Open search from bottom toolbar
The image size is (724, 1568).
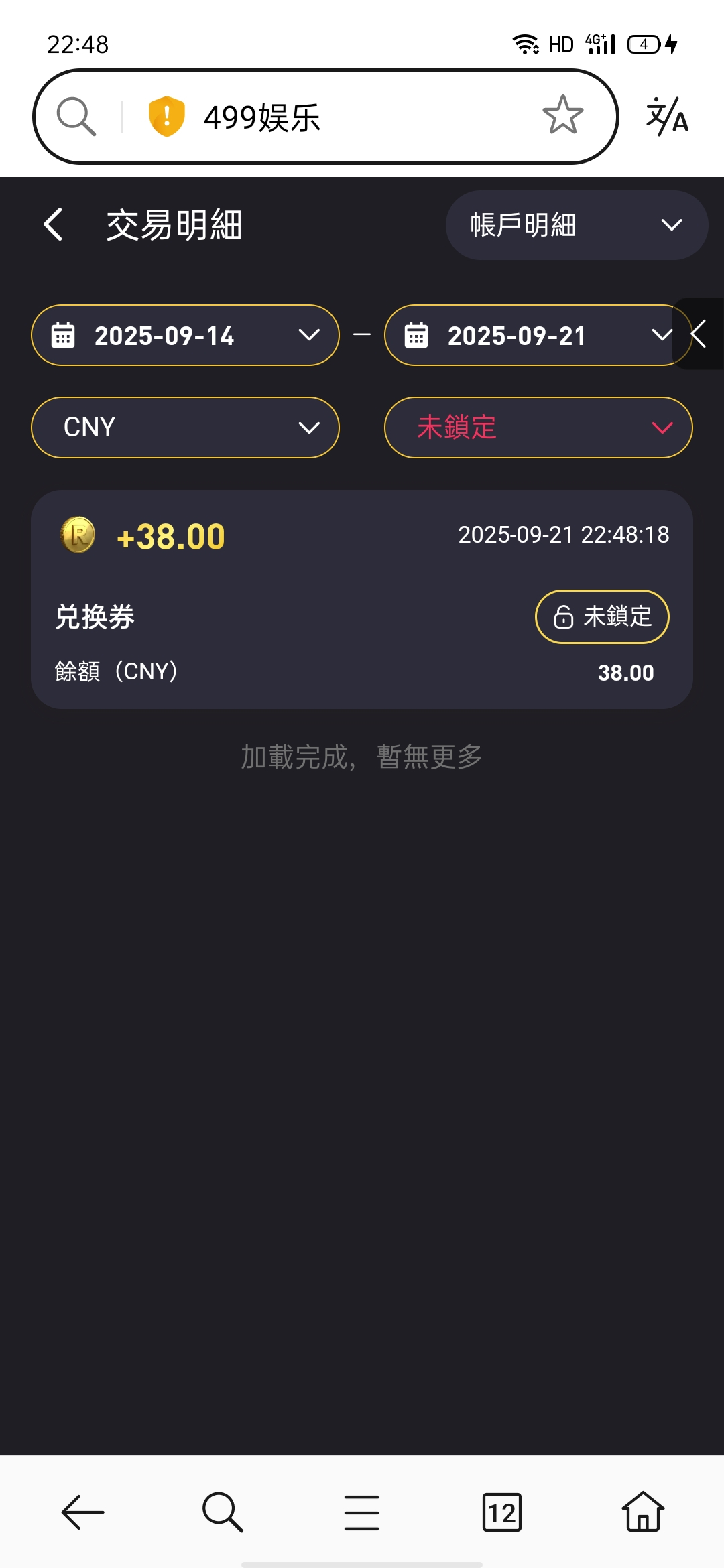tap(223, 1512)
